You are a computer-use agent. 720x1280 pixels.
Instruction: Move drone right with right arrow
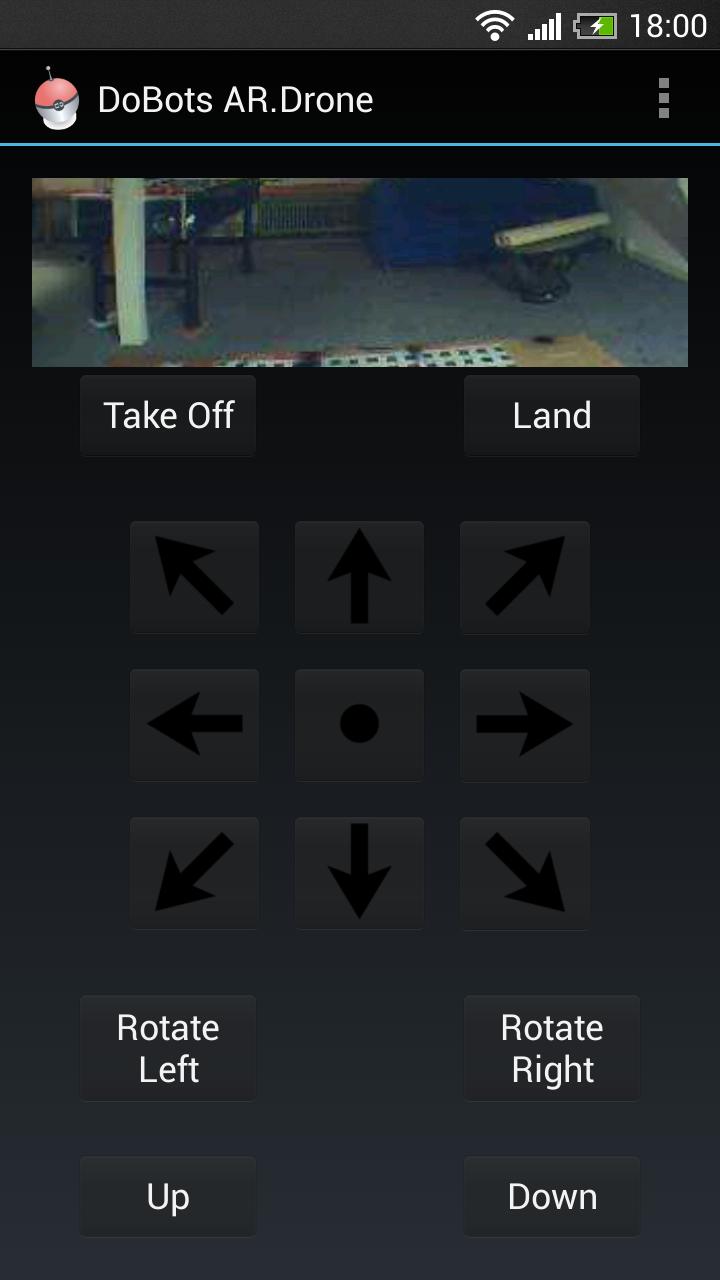pos(525,724)
